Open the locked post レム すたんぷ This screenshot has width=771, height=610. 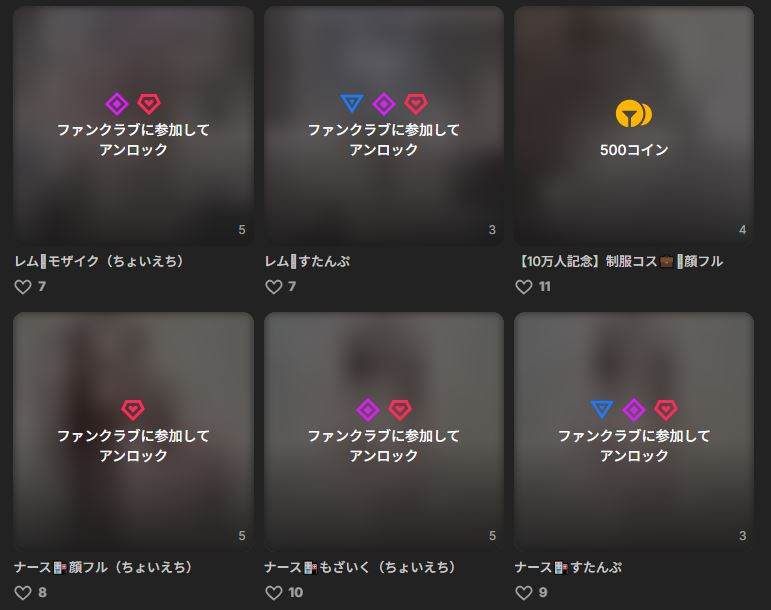[383, 126]
